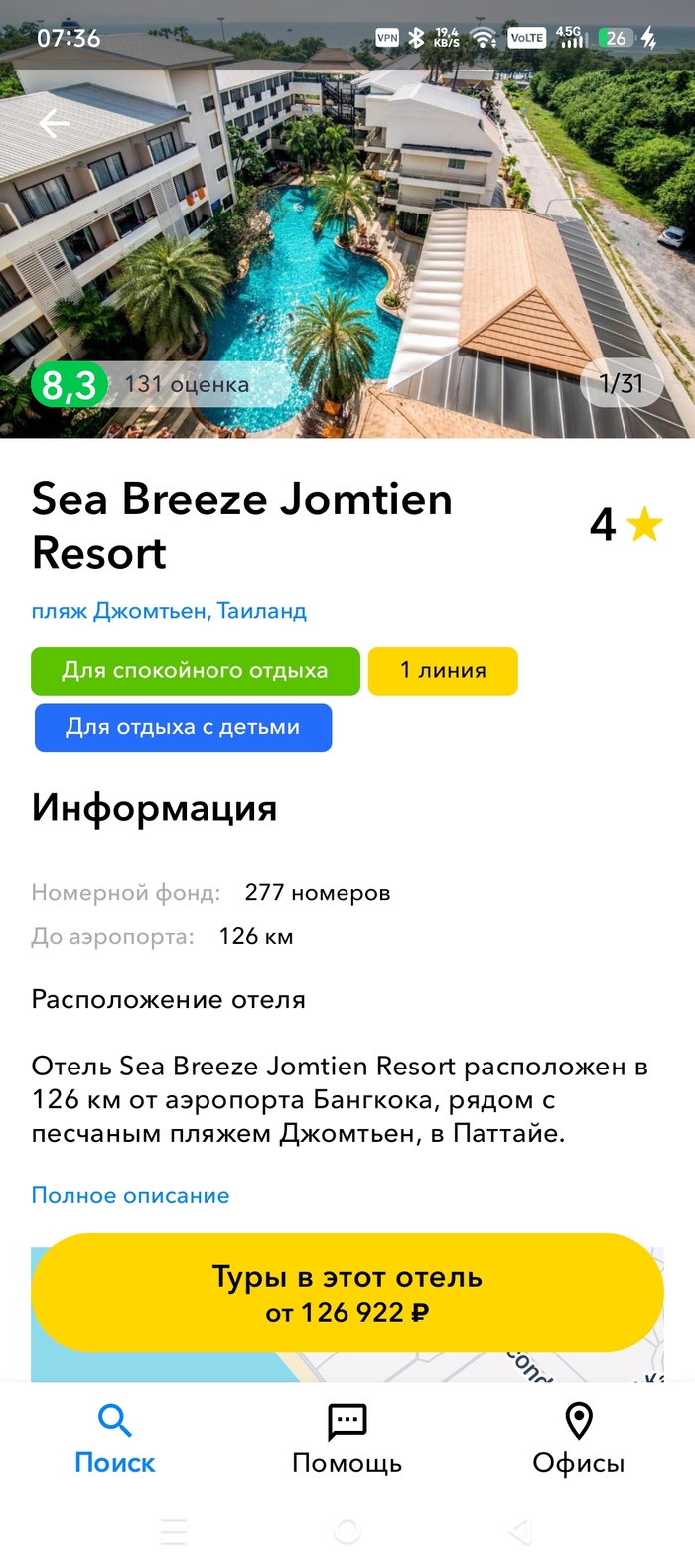Tap the Для спокойного отдыха chip
Image resolution: width=695 pixels, height=1568 pixels.
[195, 671]
